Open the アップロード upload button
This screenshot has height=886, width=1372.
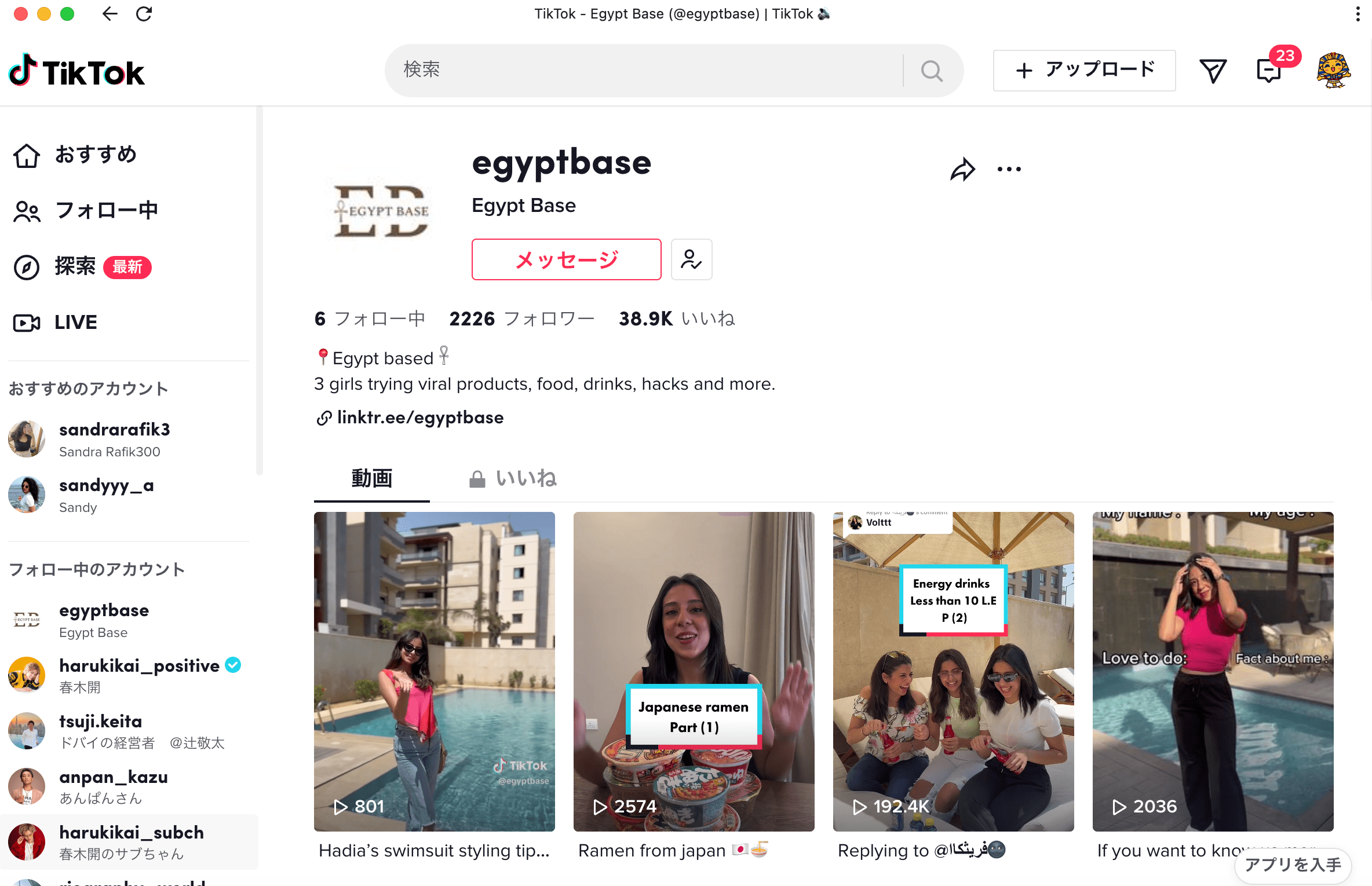click(x=1084, y=70)
